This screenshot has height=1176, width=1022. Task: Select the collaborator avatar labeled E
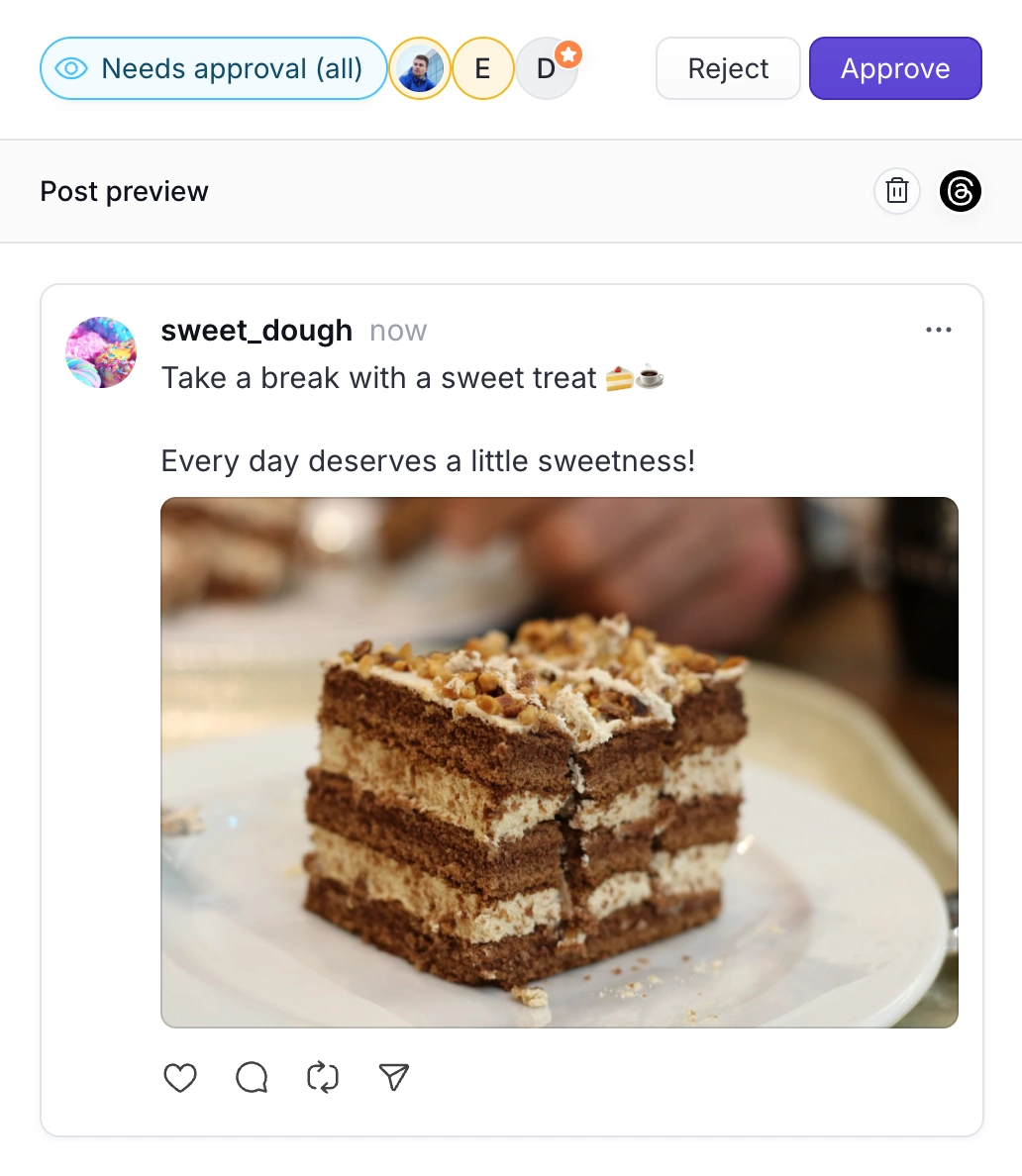tap(482, 68)
